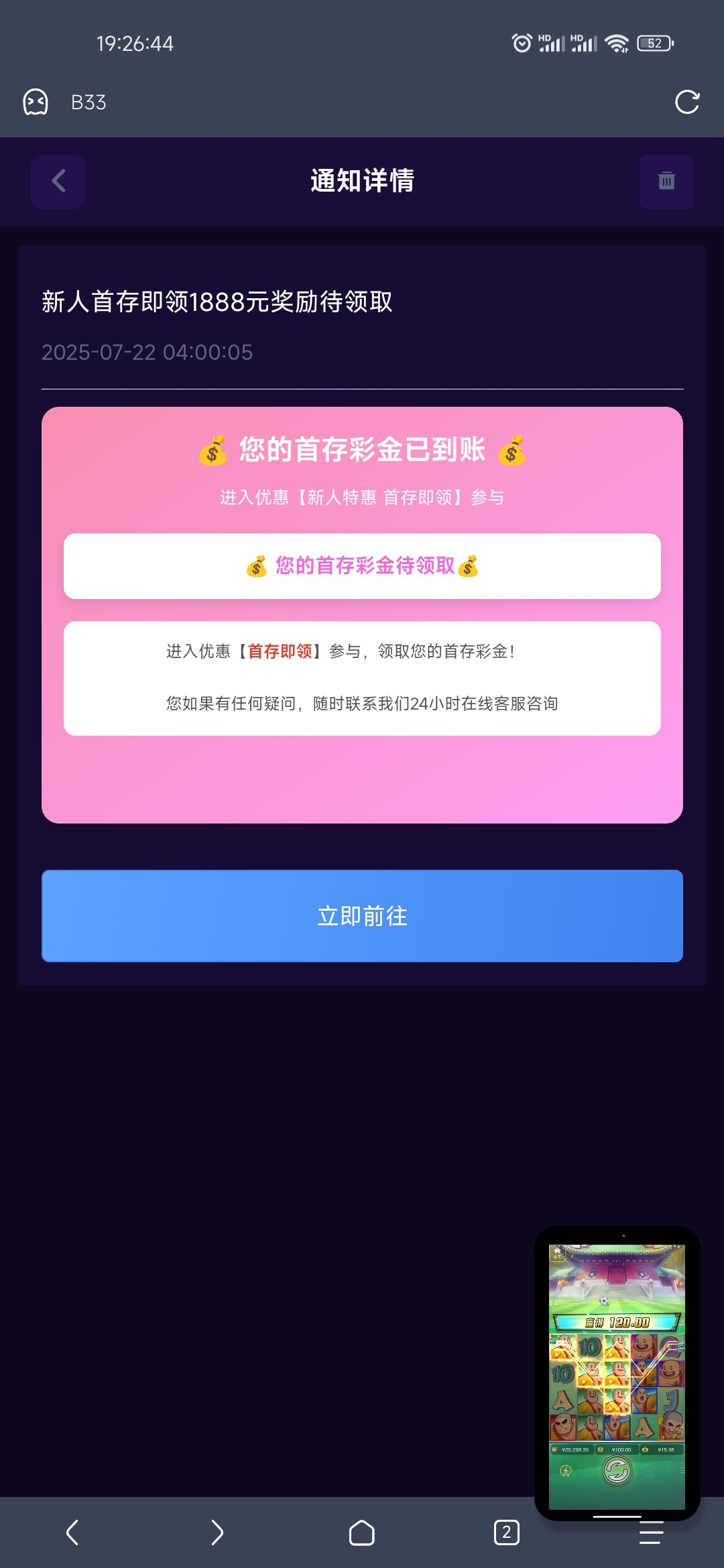This screenshot has width=724, height=1568.
Task: Go forward in browser history
Action: point(217,1532)
